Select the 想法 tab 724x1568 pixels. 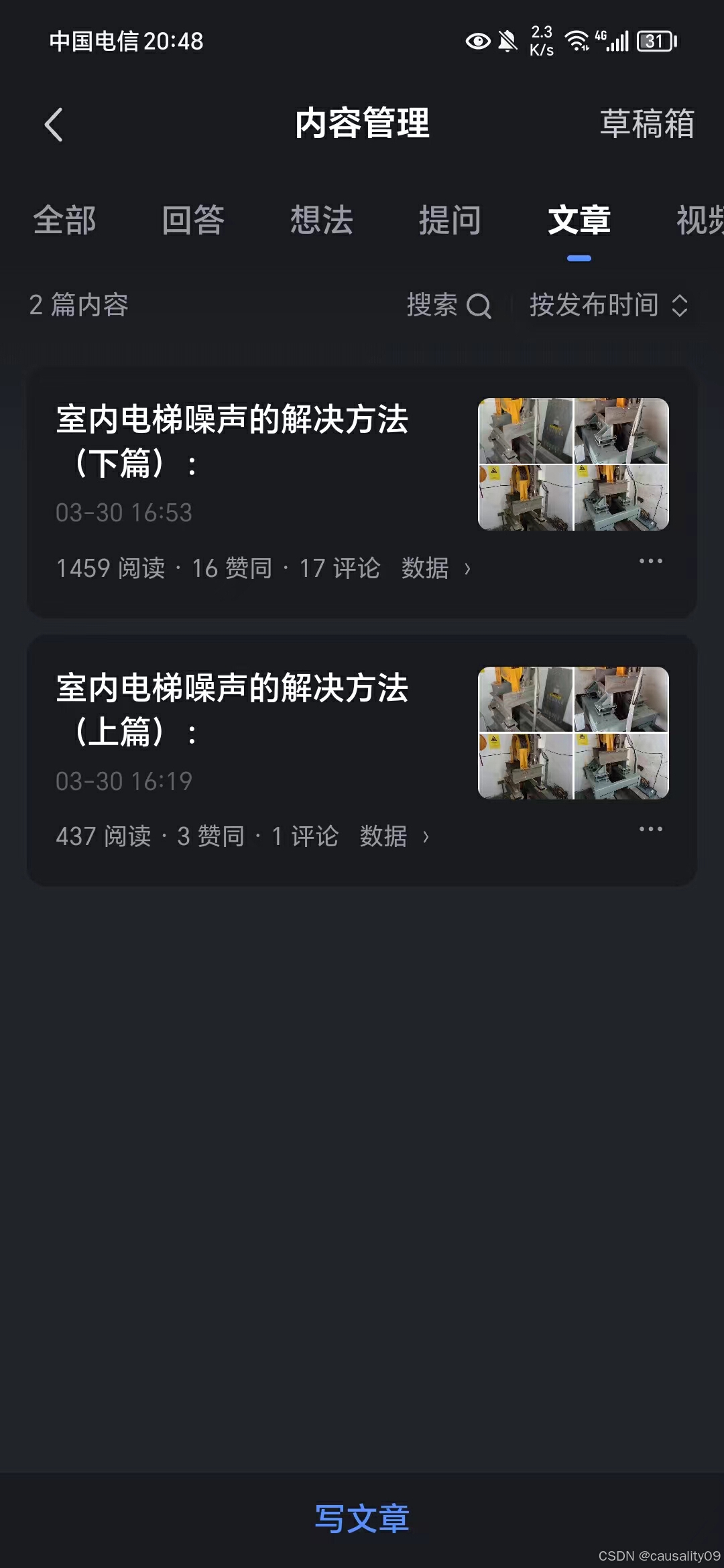click(322, 220)
